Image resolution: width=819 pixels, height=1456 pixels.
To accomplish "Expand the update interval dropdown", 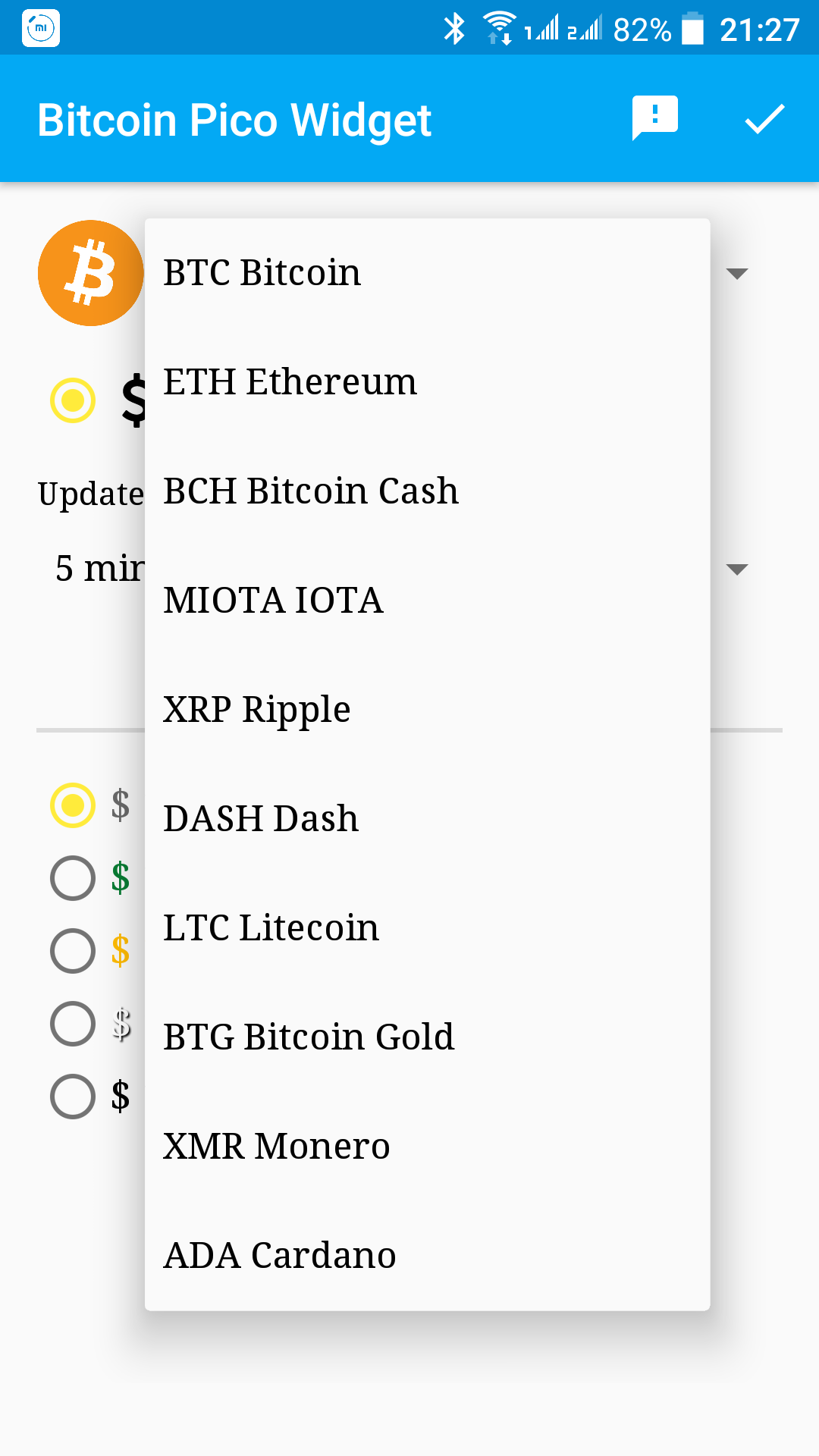I will 736,570.
